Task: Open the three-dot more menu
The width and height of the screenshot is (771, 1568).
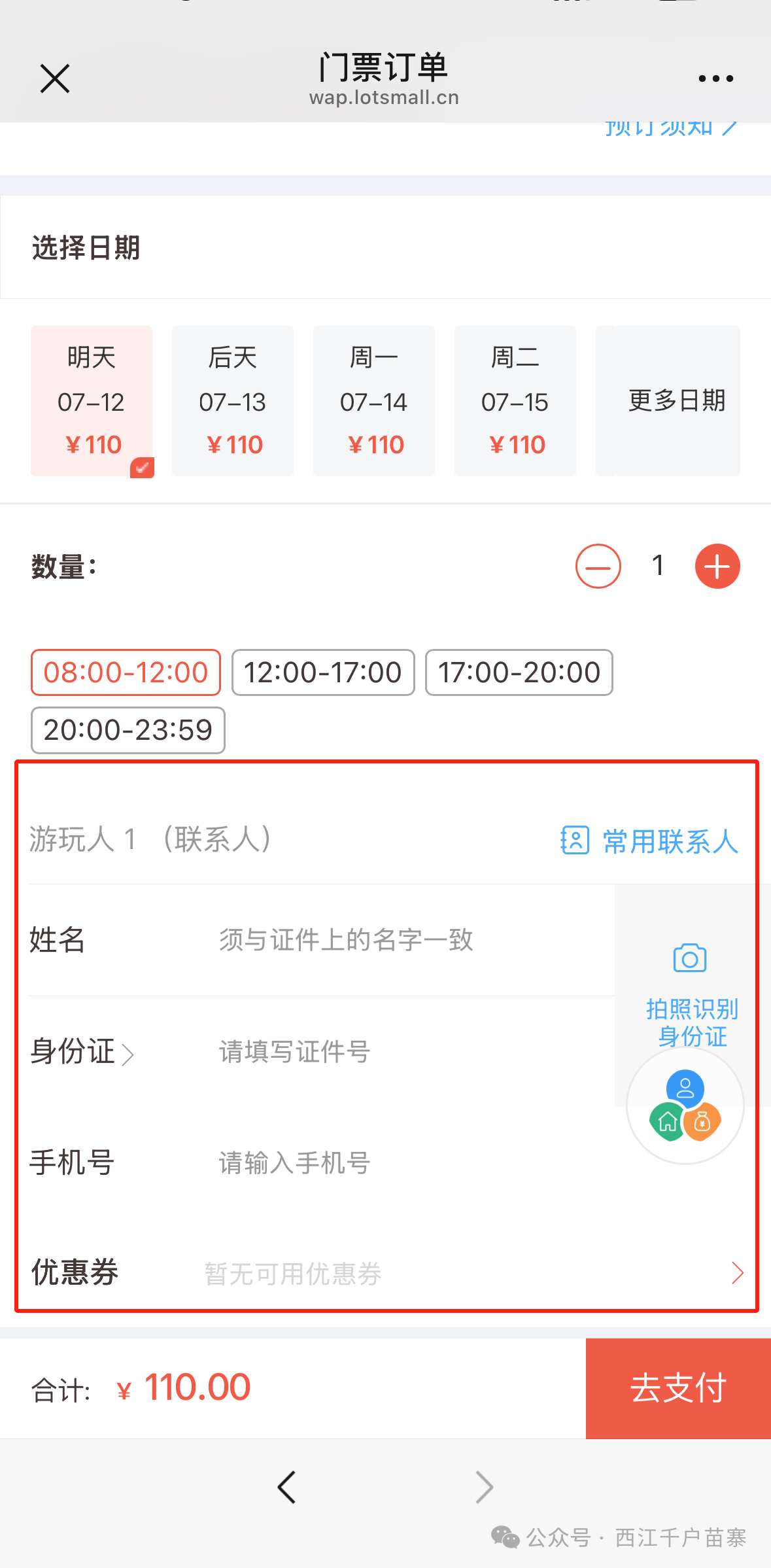Action: coord(715,79)
